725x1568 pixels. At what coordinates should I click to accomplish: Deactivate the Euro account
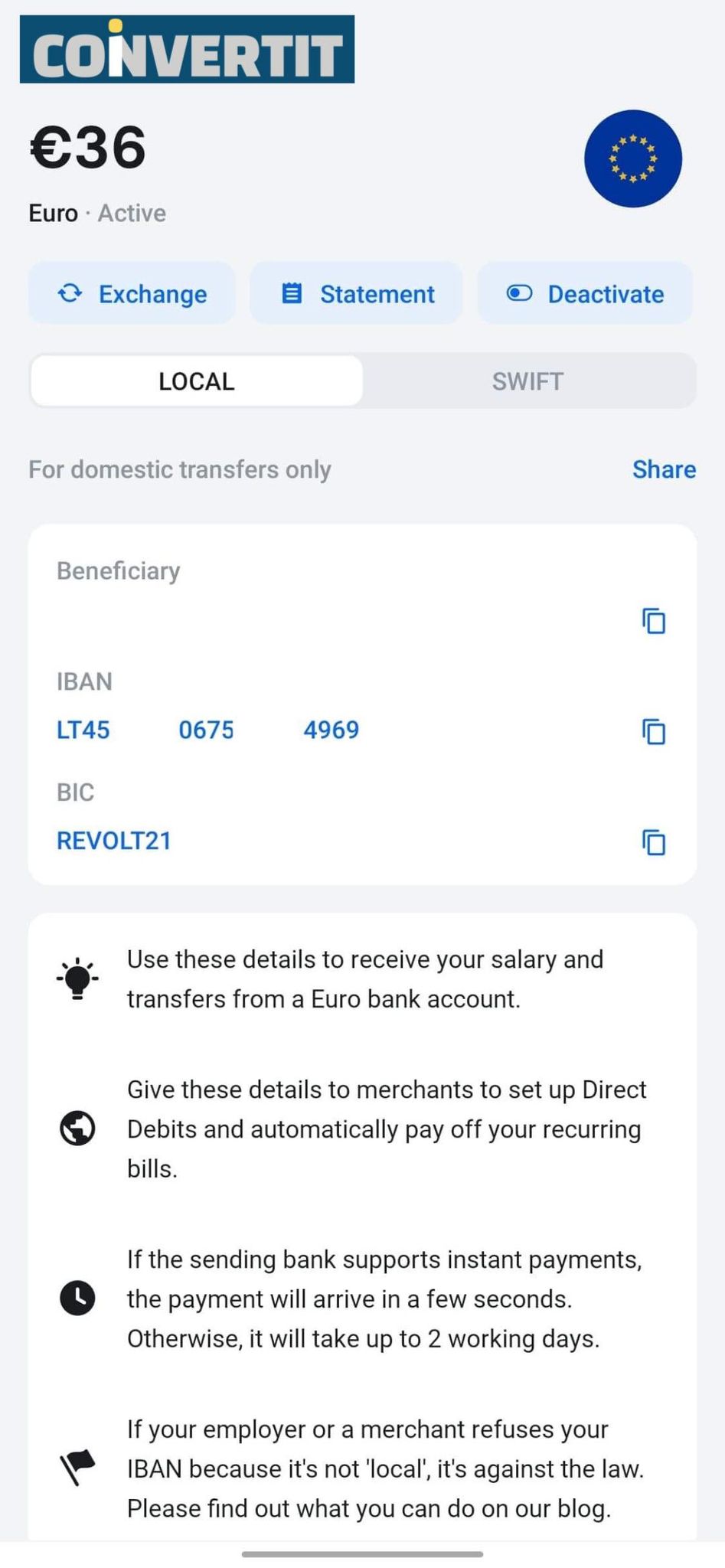585,293
